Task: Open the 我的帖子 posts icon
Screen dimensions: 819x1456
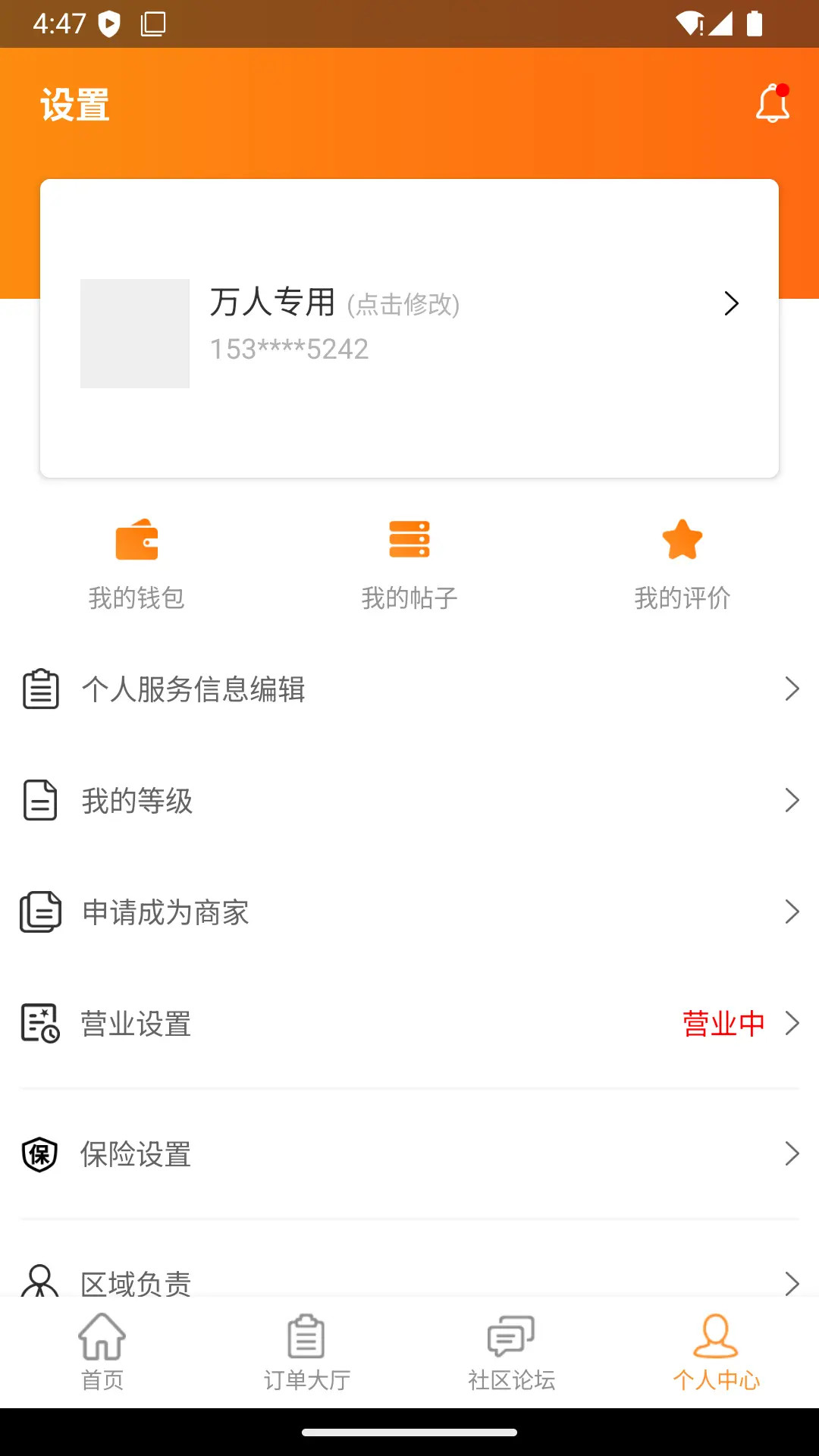Action: [x=409, y=540]
